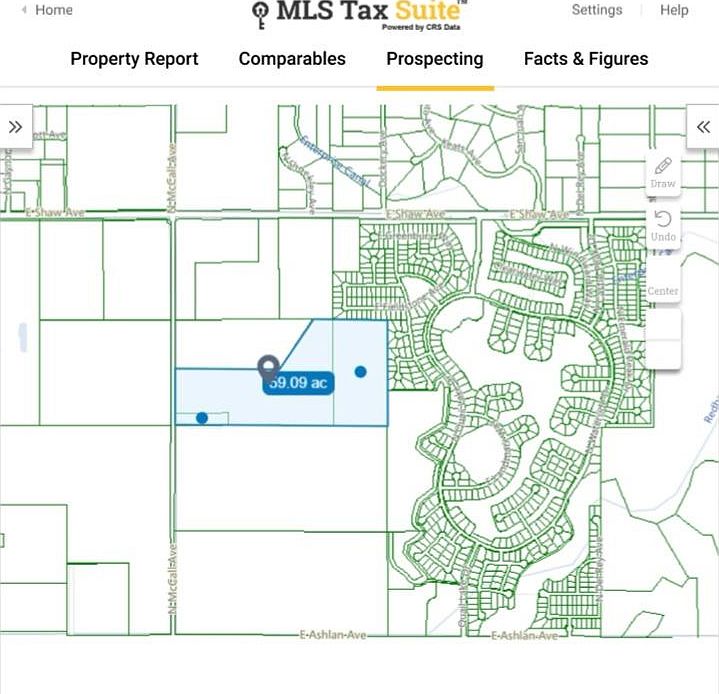This screenshot has height=694, width=719.
Task: Open Settings
Action: pos(596,10)
